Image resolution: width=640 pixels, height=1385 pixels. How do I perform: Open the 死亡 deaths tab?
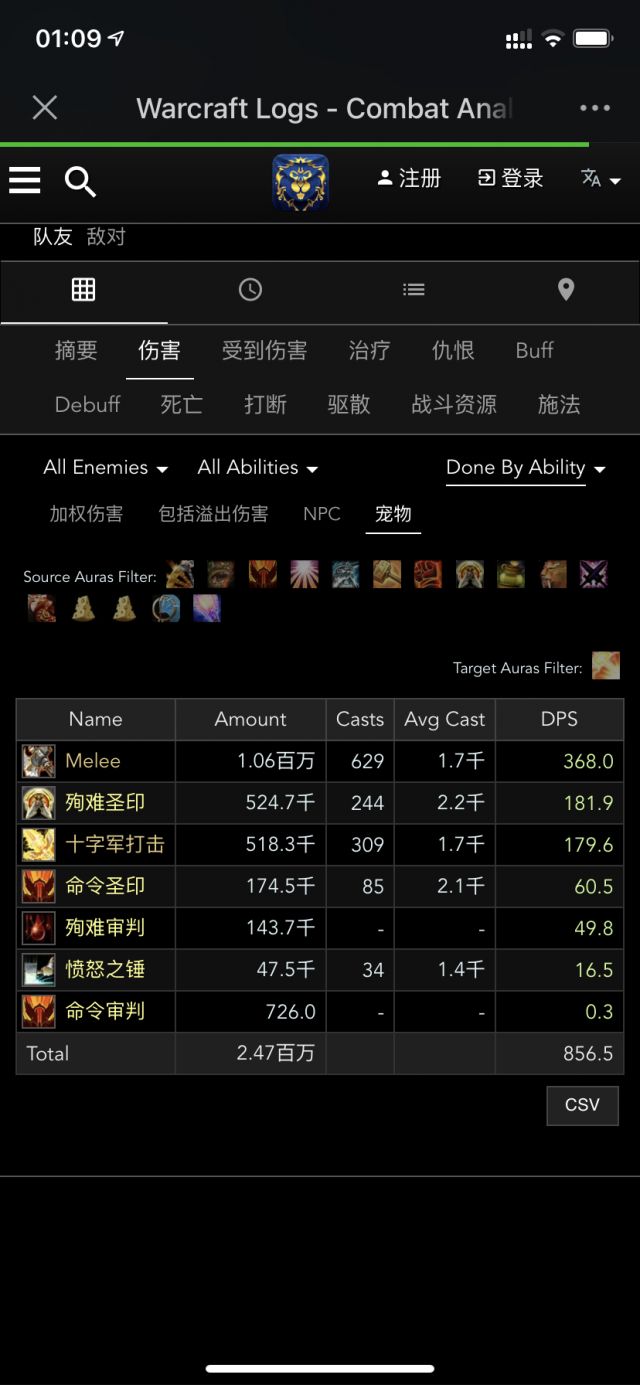[x=181, y=404]
